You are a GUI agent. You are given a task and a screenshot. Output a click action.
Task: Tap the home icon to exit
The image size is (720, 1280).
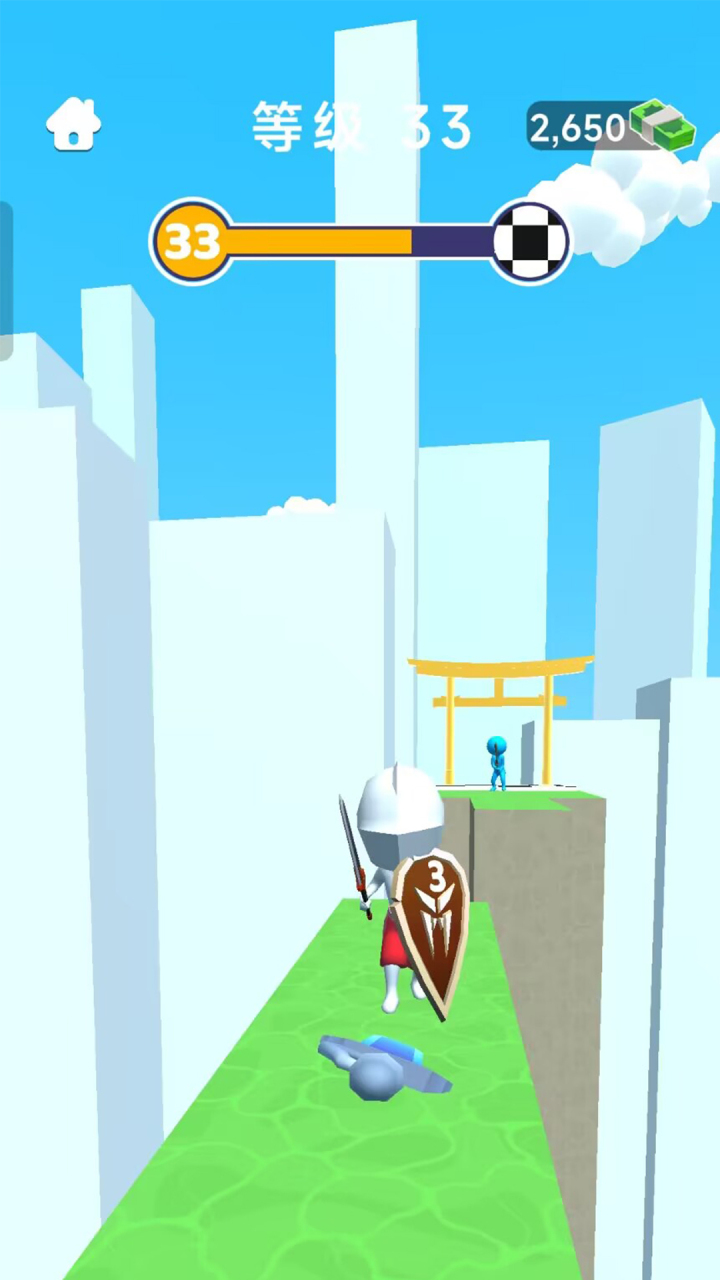(74, 125)
